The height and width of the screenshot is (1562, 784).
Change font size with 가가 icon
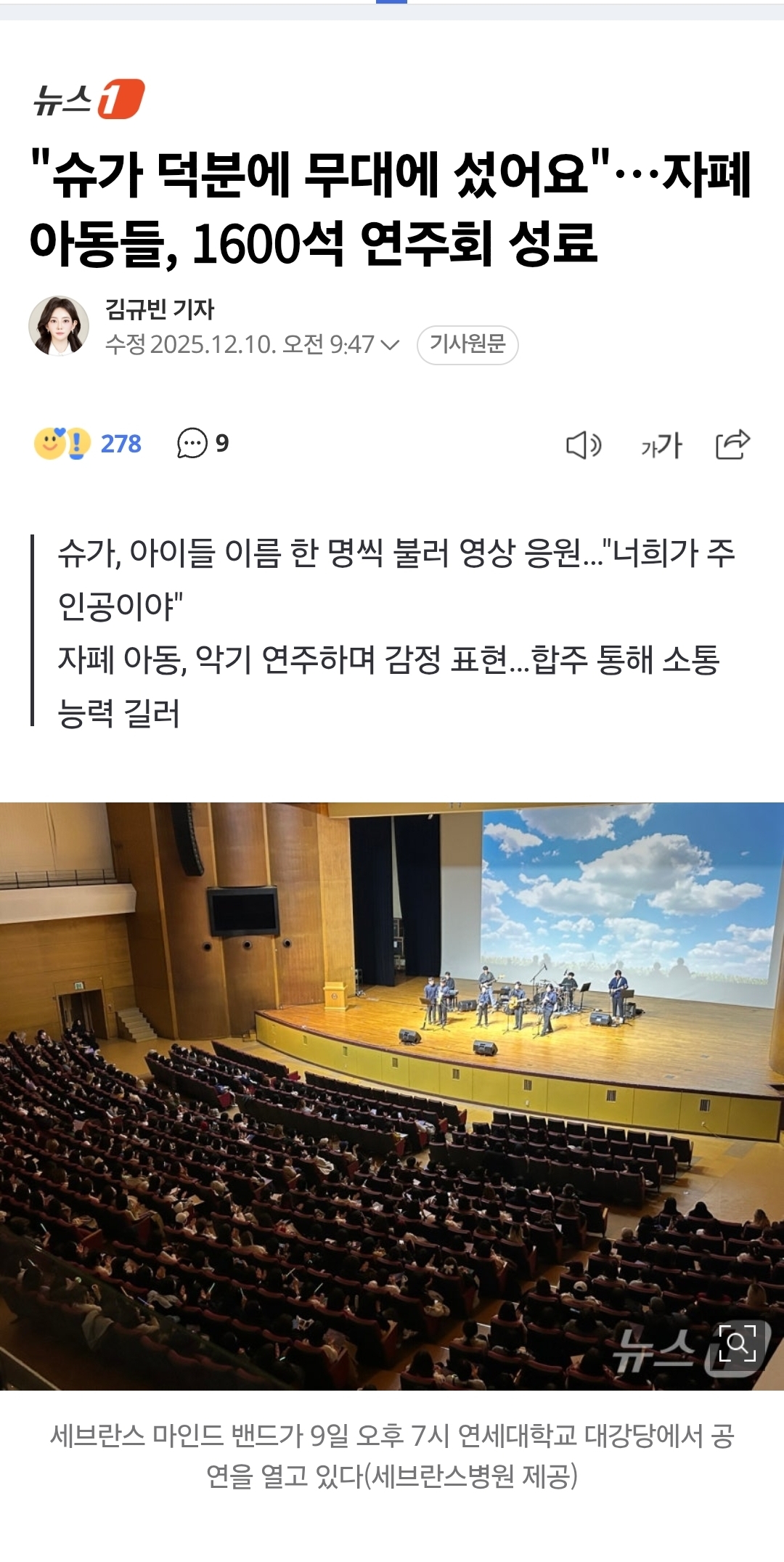coord(661,445)
